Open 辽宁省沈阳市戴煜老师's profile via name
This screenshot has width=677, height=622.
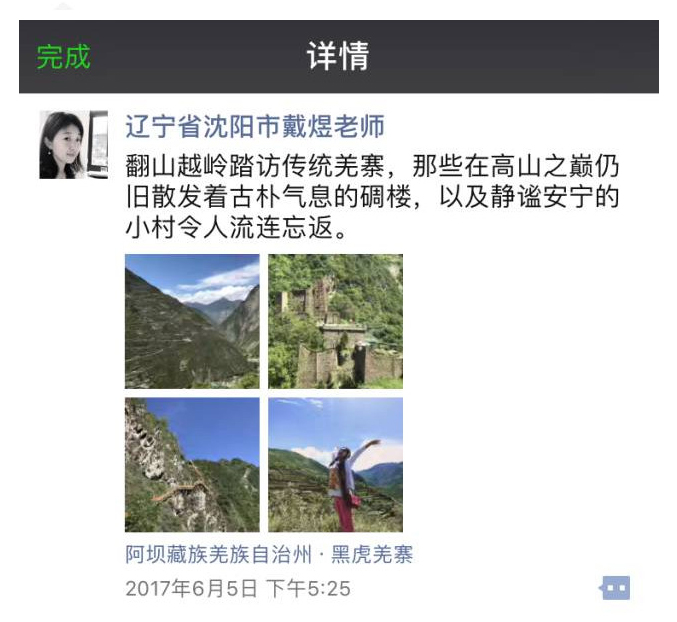click(x=255, y=127)
